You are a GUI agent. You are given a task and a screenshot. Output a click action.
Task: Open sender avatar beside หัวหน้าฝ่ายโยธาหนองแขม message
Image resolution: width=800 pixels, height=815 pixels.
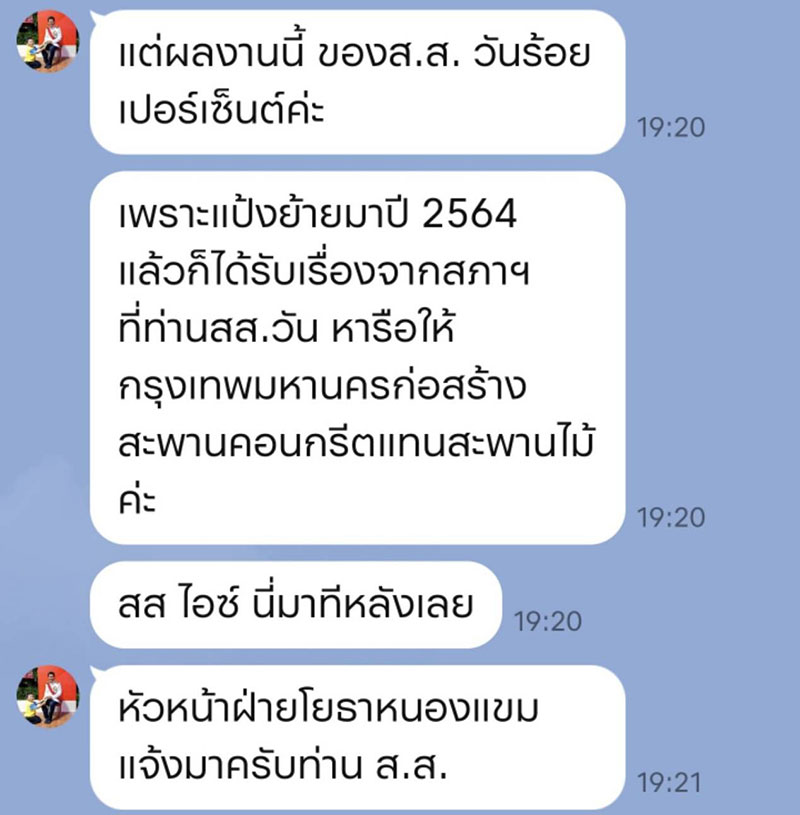pyautogui.click(x=46, y=696)
